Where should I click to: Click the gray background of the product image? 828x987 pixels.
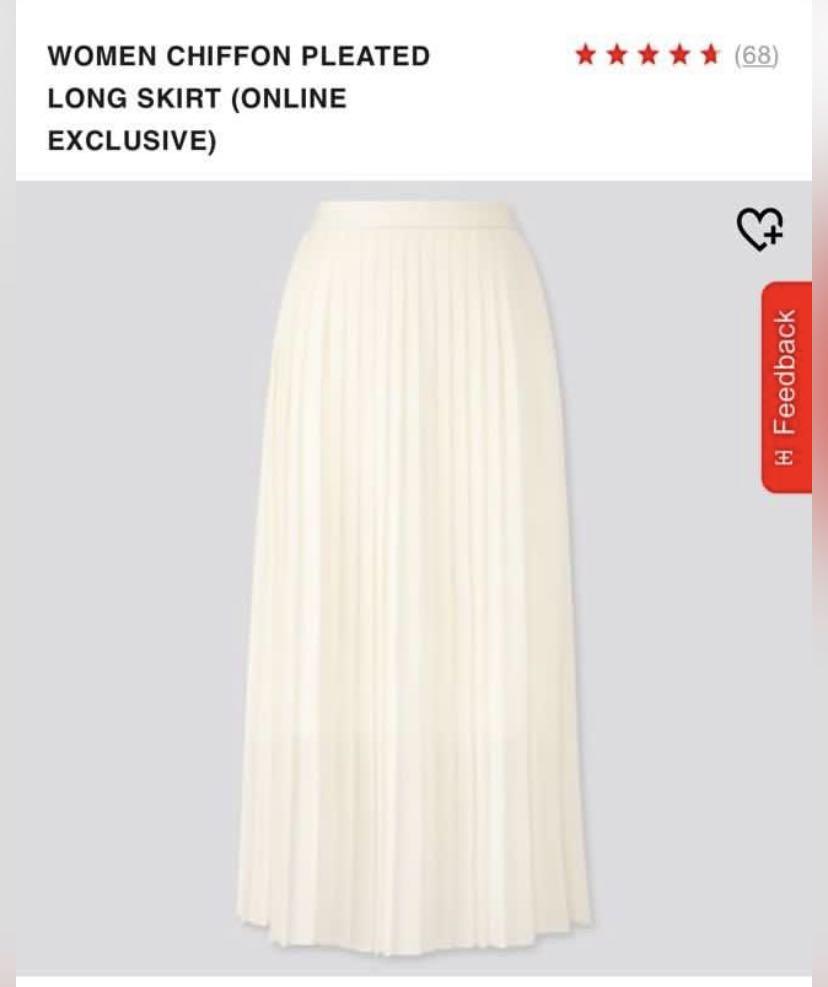pos(120,600)
